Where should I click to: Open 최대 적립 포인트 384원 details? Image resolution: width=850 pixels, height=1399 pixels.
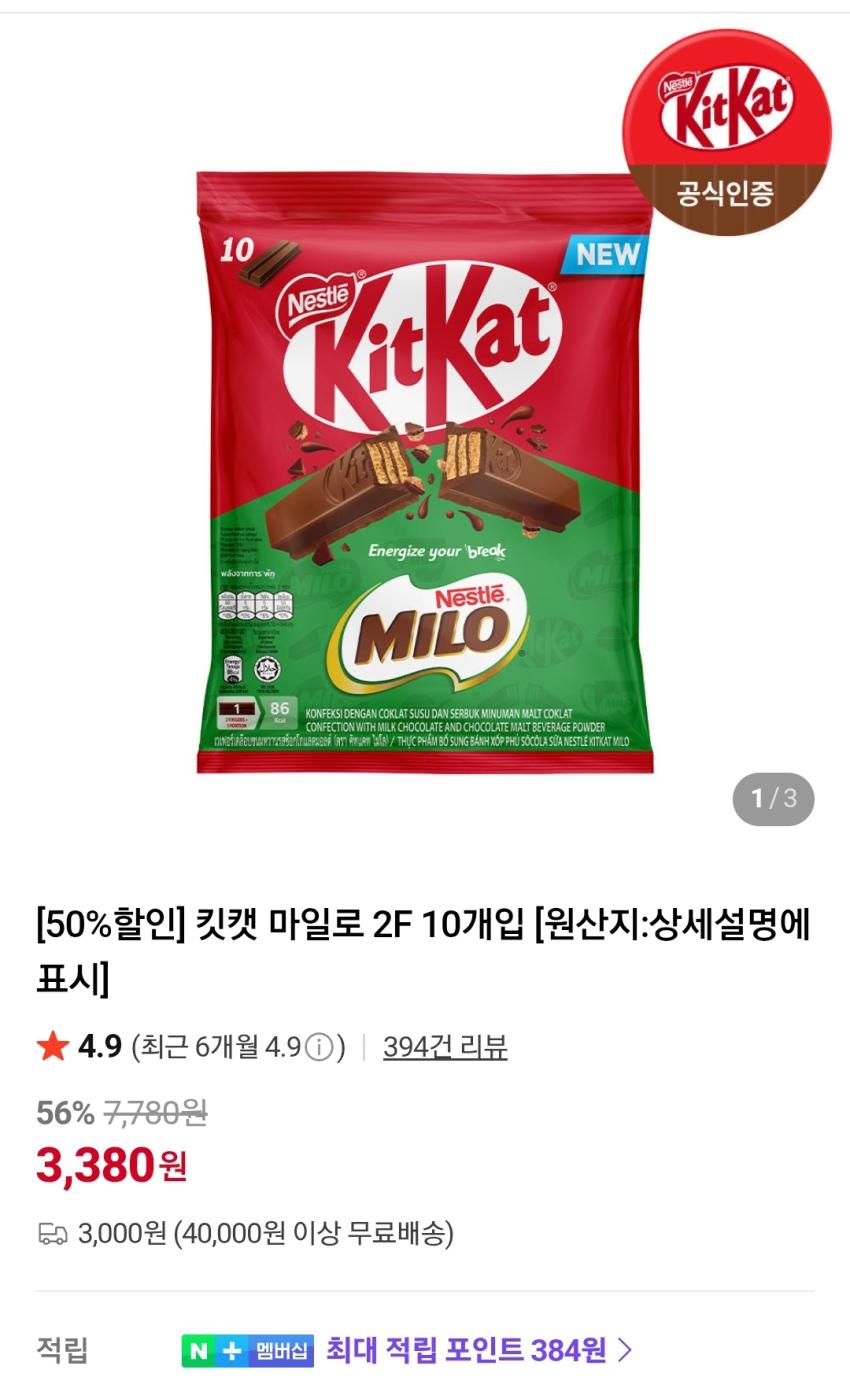tap(478, 1350)
